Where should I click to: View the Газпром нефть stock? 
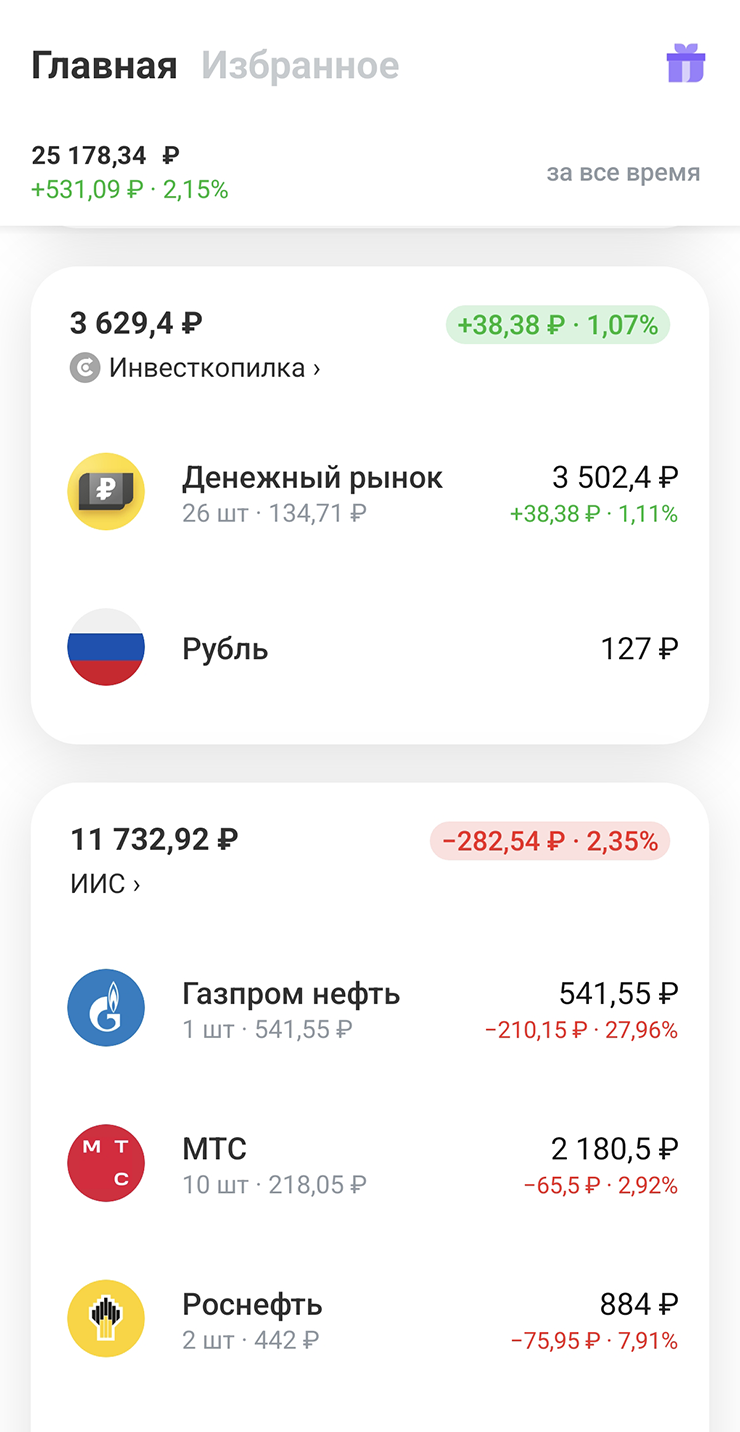370,1009
